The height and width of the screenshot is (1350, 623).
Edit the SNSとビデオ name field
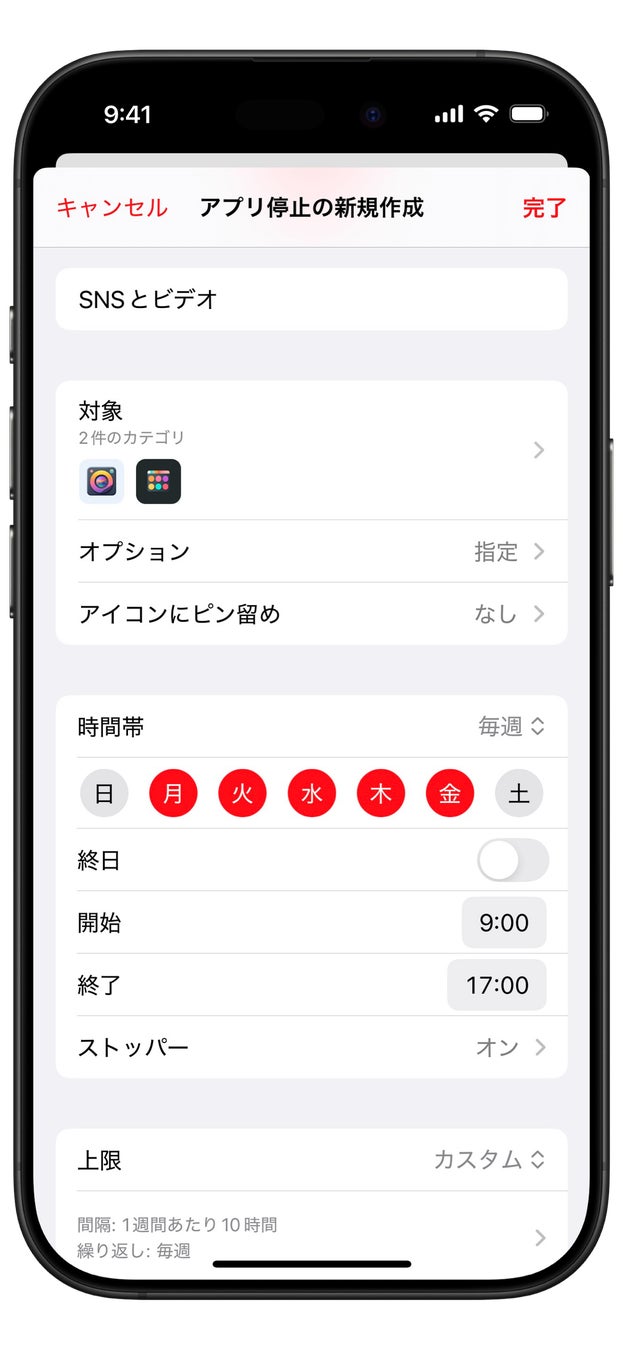coord(310,299)
